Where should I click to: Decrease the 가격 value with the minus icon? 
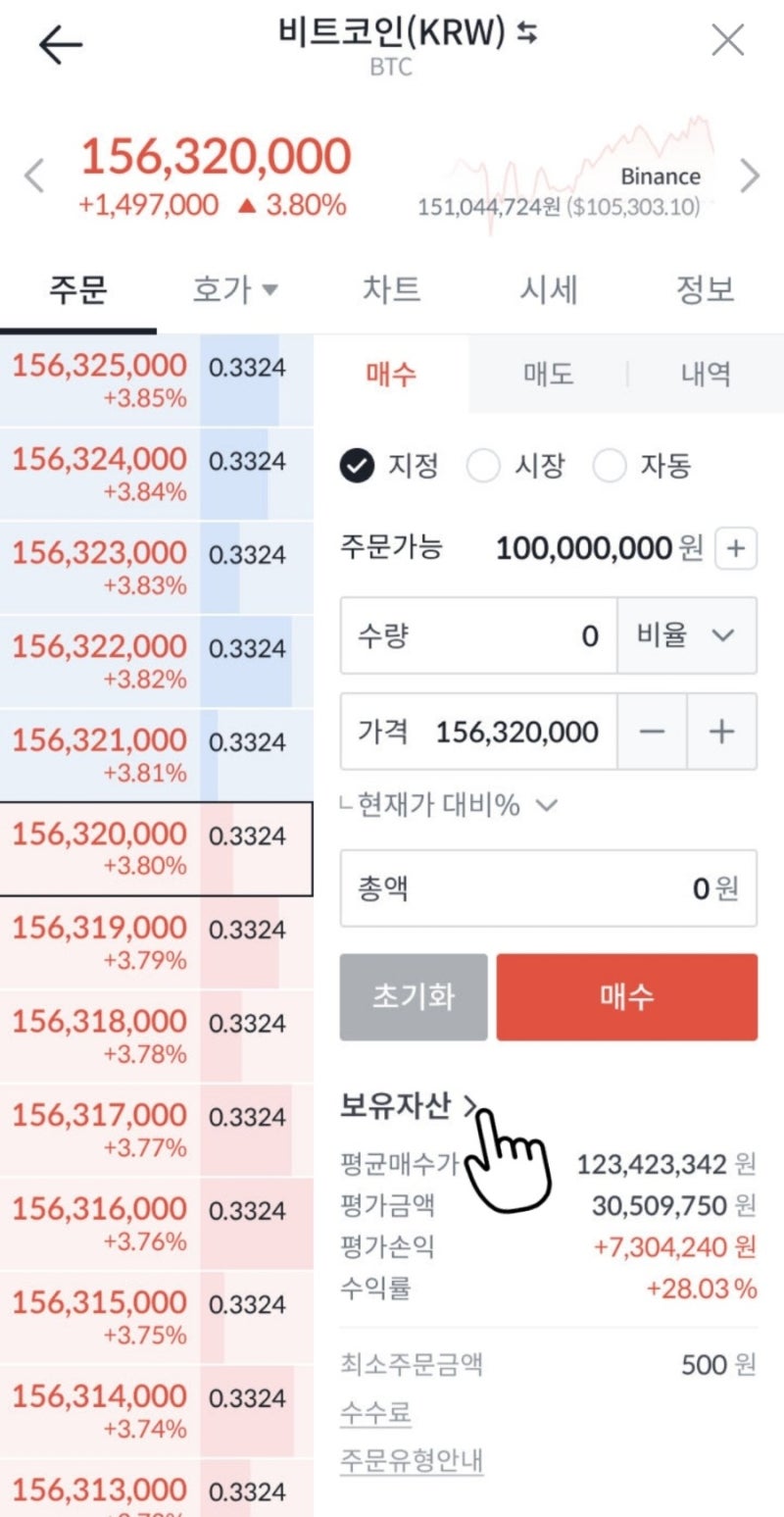point(653,732)
